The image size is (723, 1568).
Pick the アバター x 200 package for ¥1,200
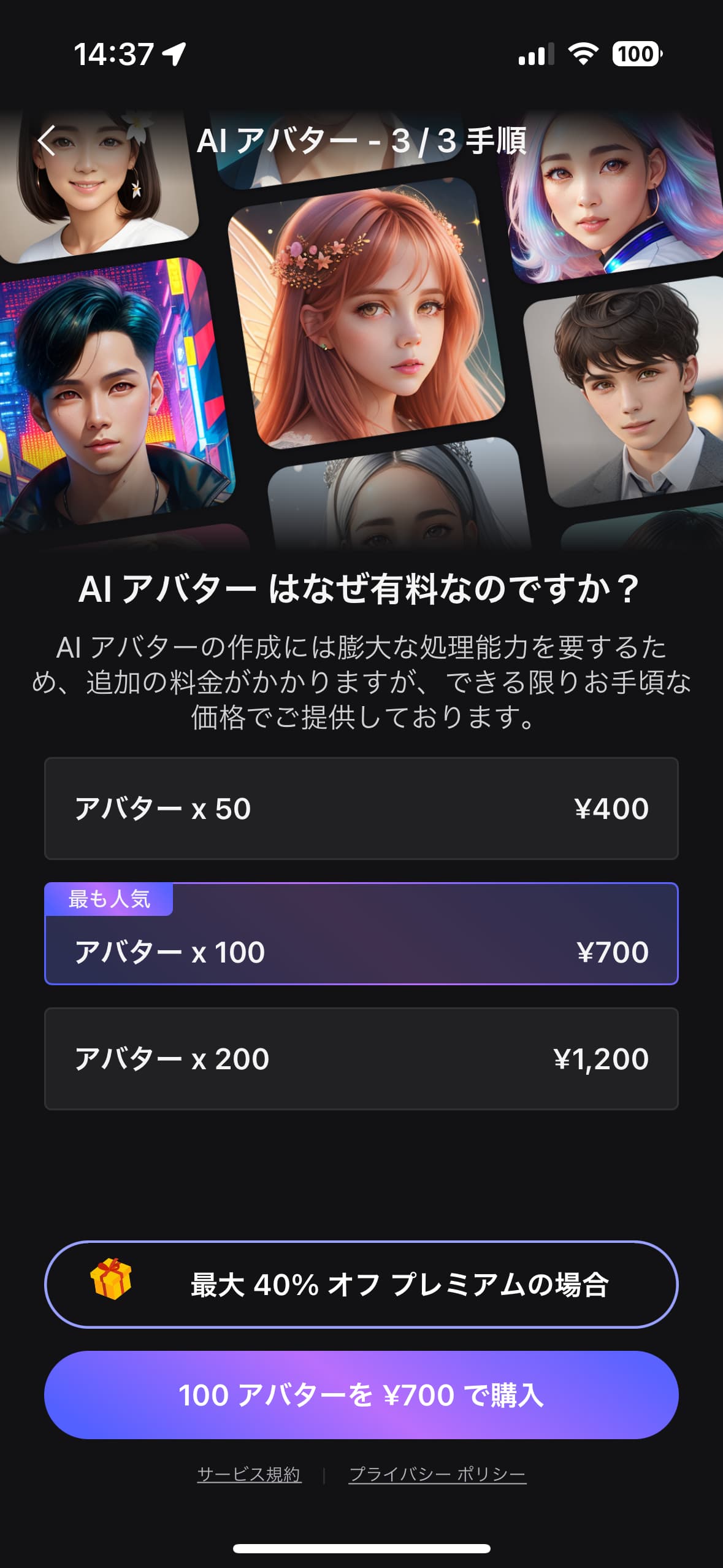361,1058
